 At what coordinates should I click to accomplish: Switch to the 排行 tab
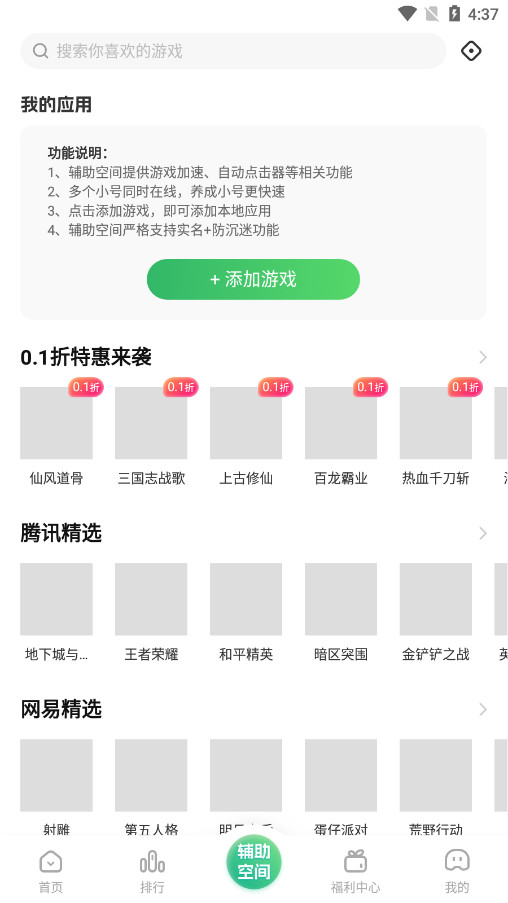(x=152, y=872)
